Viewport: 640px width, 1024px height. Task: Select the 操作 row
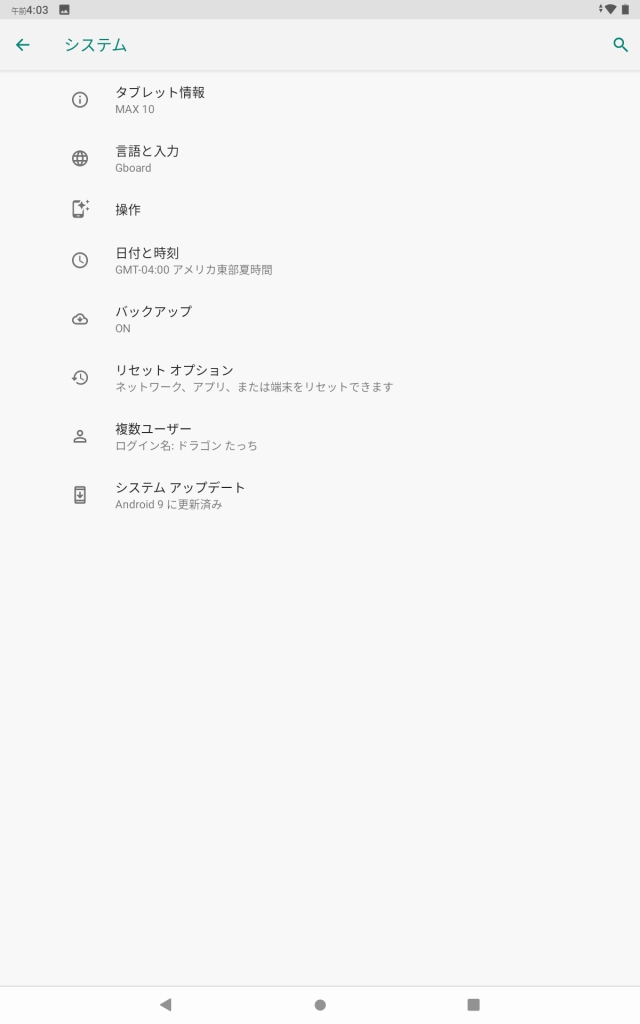tap(320, 209)
